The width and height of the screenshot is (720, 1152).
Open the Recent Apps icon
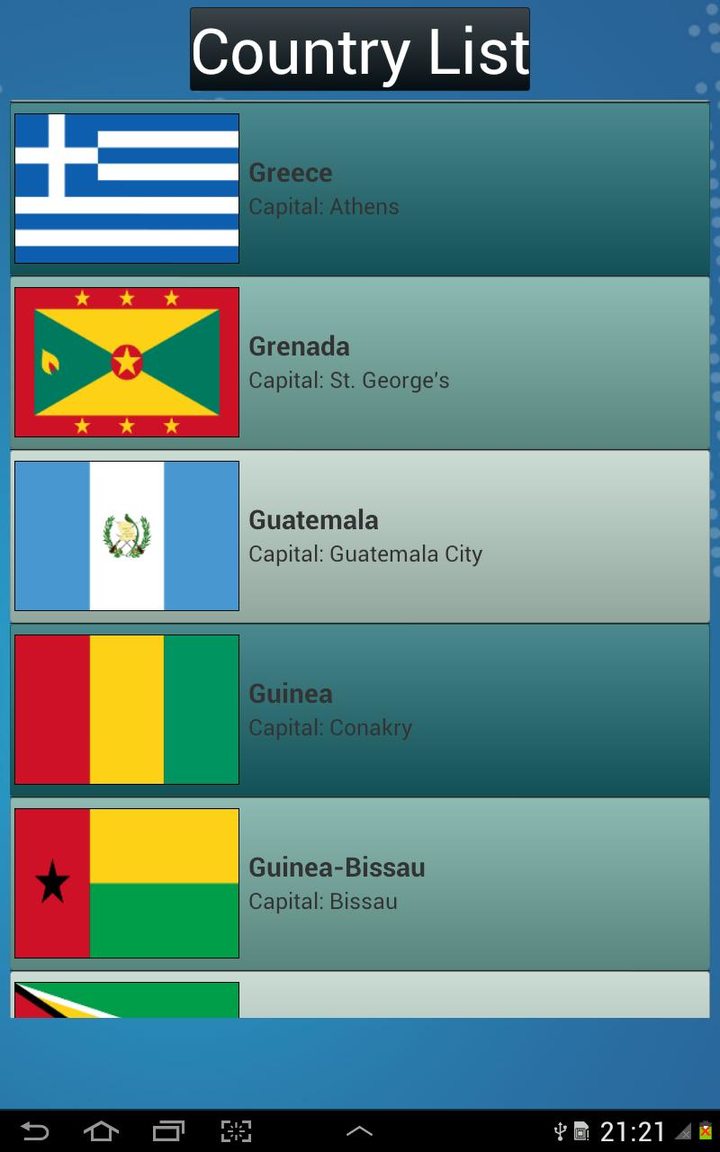click(166, 1131)
